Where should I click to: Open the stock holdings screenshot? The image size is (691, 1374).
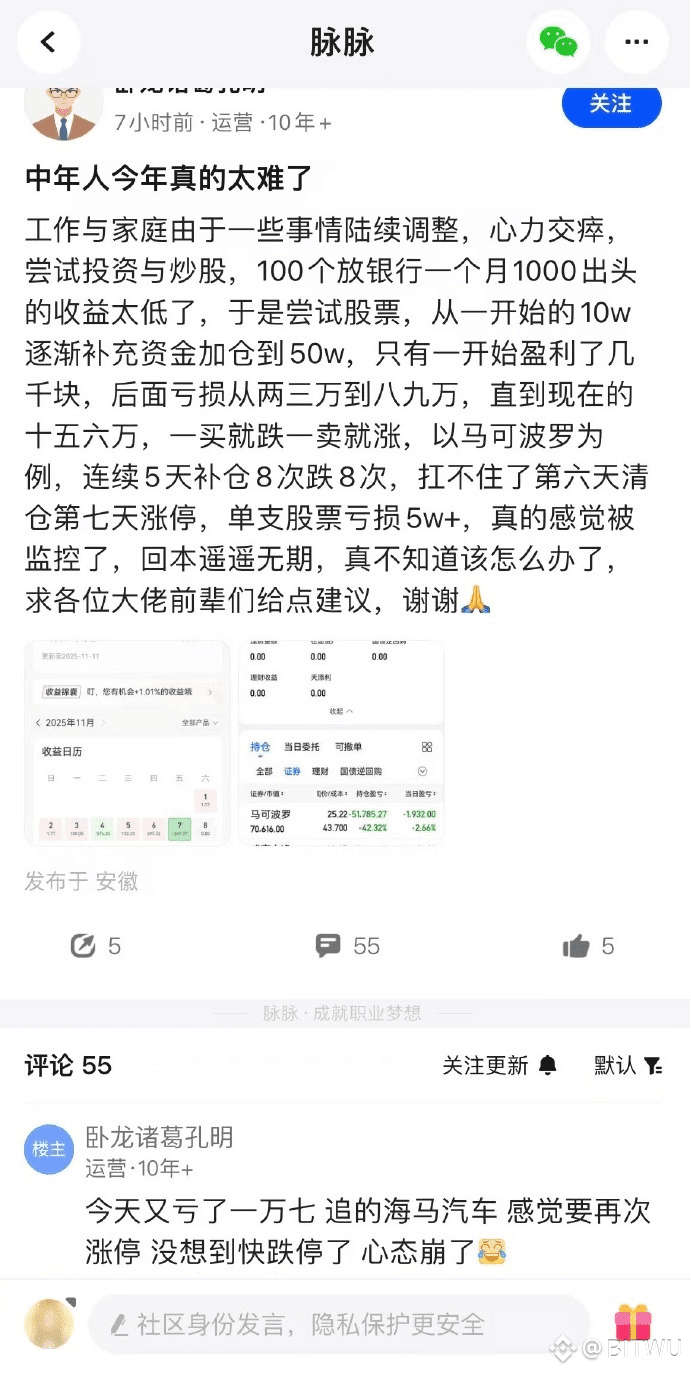340,743
